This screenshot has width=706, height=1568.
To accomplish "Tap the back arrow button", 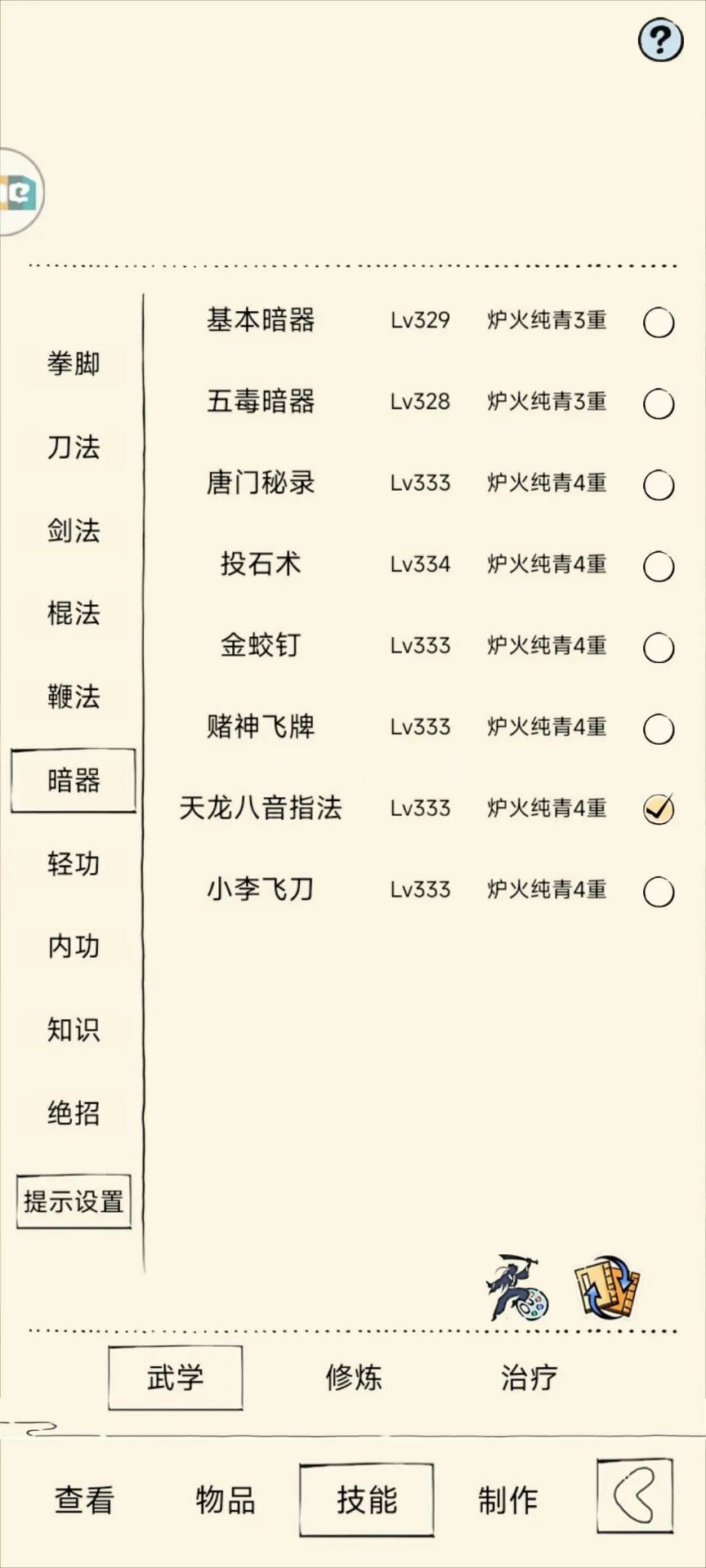I will click(x=635, y=1496).
